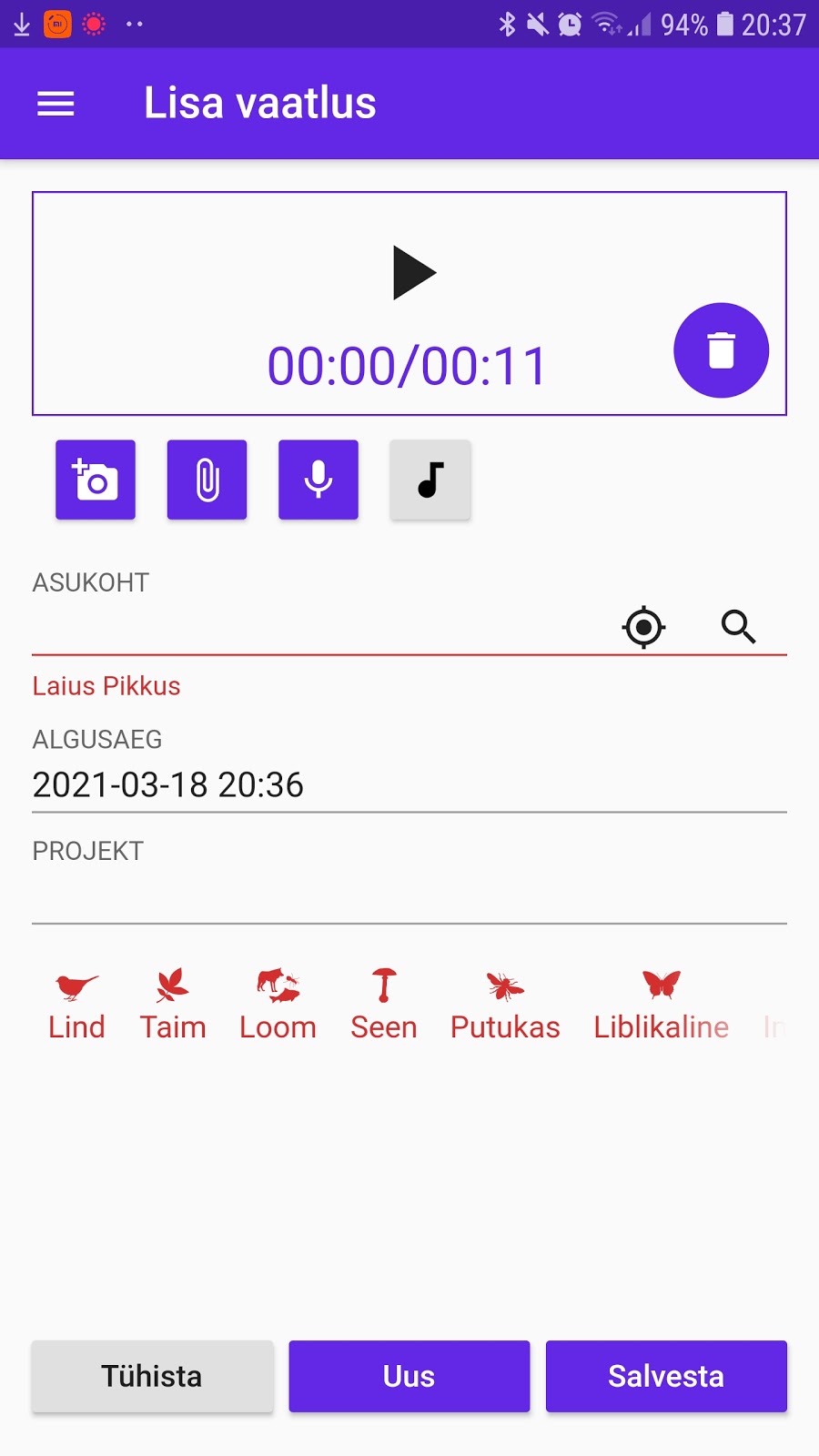Delete the audio recording with trash button
Viewport: 819px width, 1456px height.
721,350
